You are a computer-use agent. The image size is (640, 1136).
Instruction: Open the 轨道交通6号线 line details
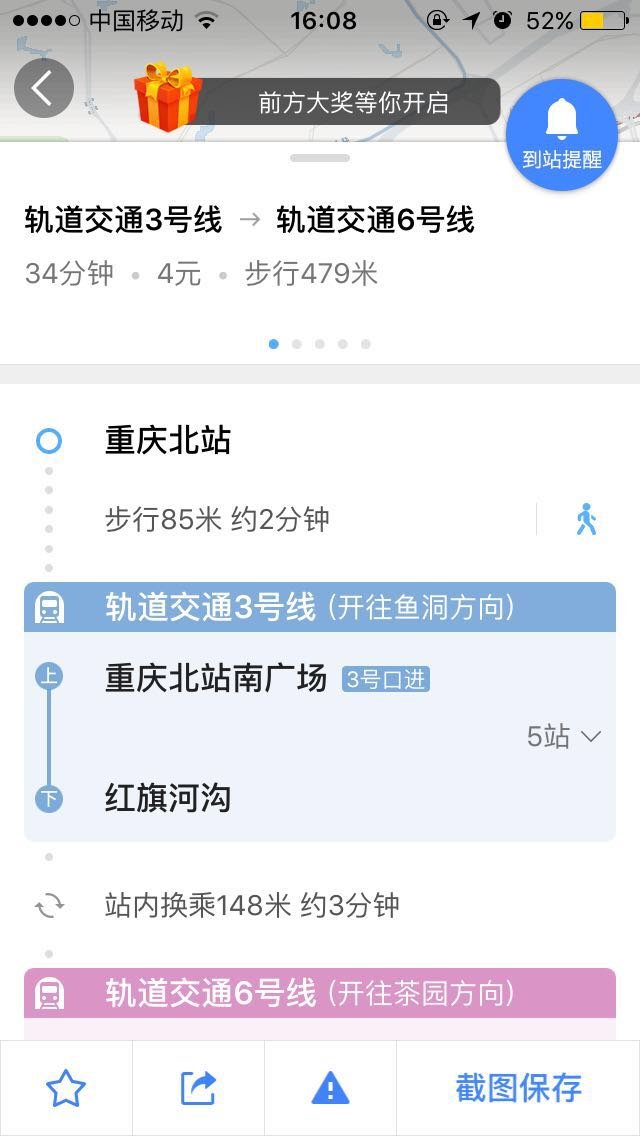coord(310,993)
